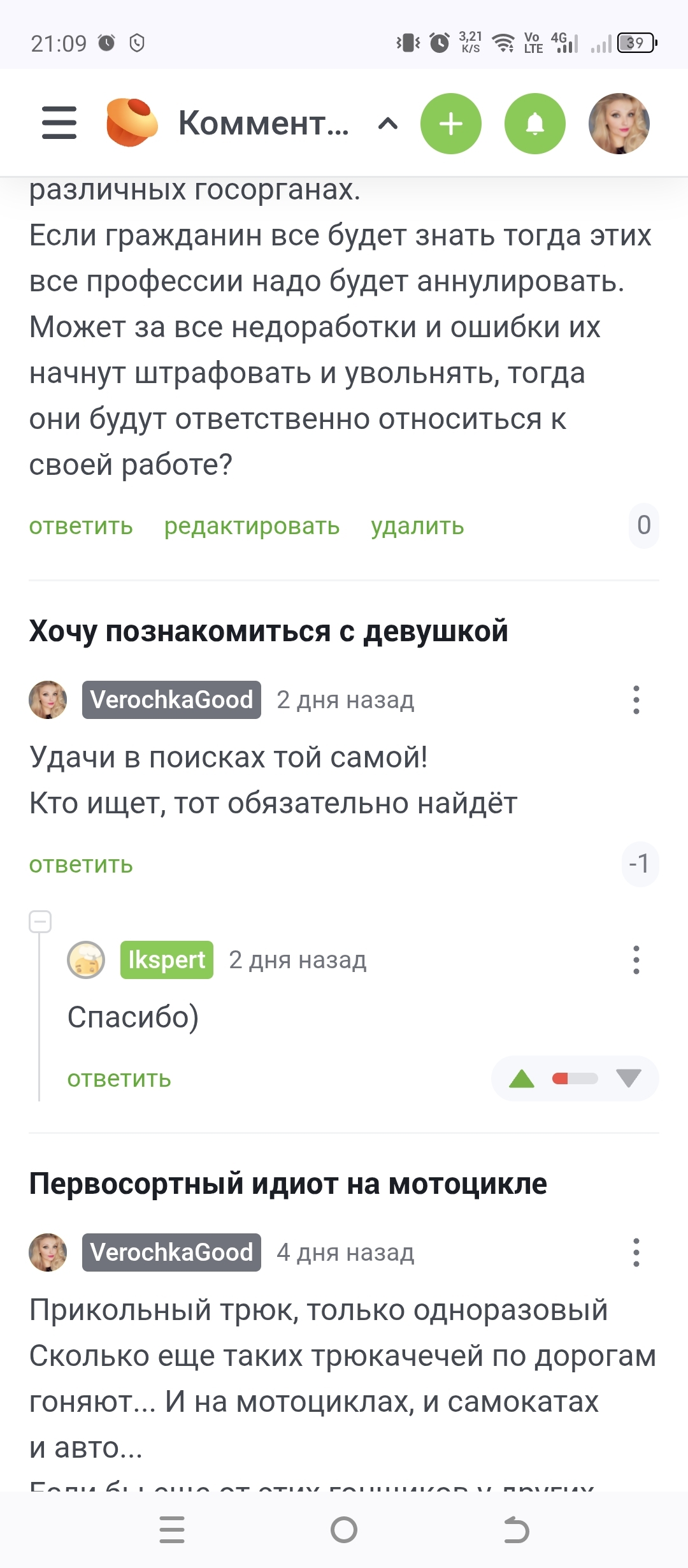
Task: Open the post Хочу познакомиться с девушкой
Action: (268, 631)
